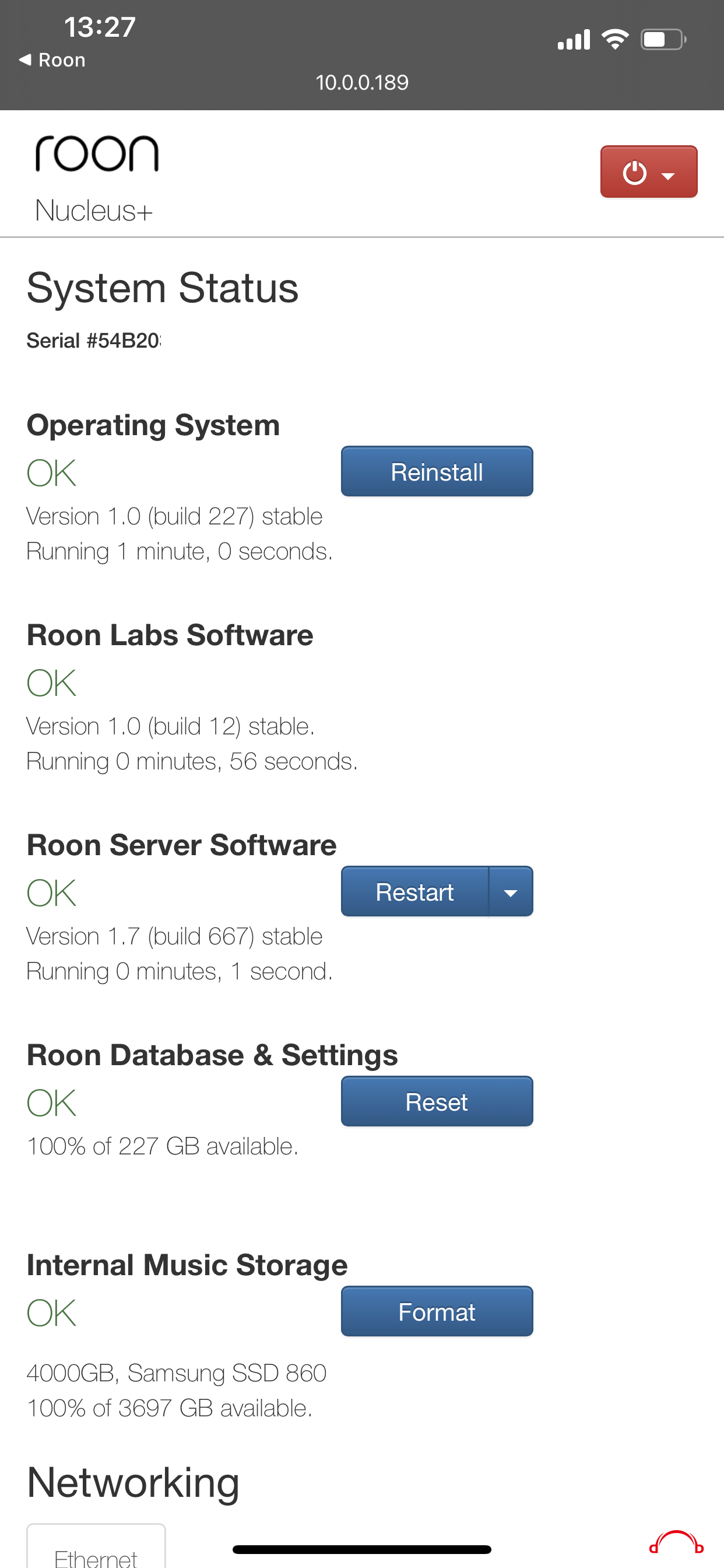This screenshot has height=1568, width=724.
Task: Format the Internal Music Storage
Action: [x=437, y=1312]
